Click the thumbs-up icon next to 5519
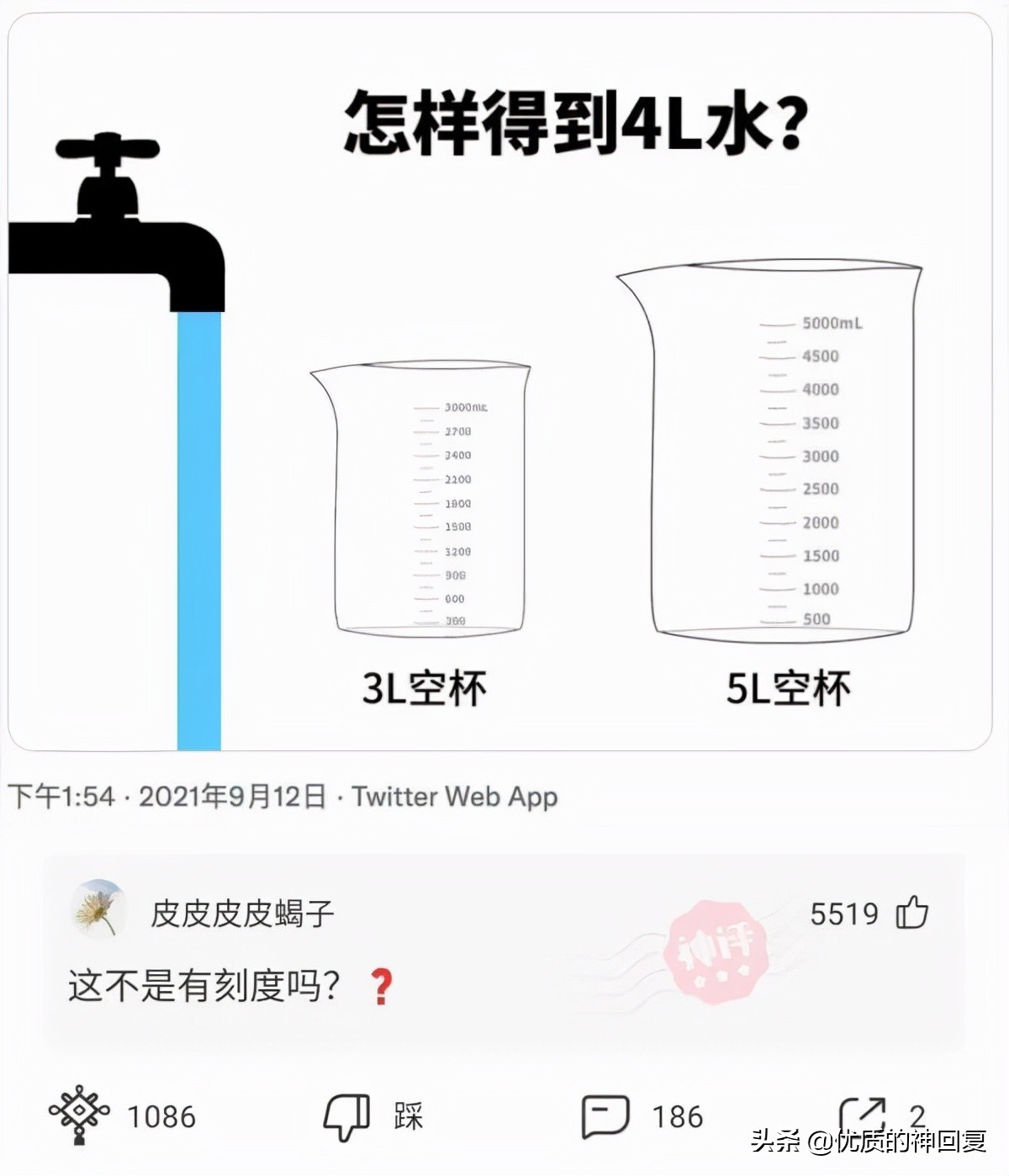This screenshot has height=1176, width=1009. [914, 914]
